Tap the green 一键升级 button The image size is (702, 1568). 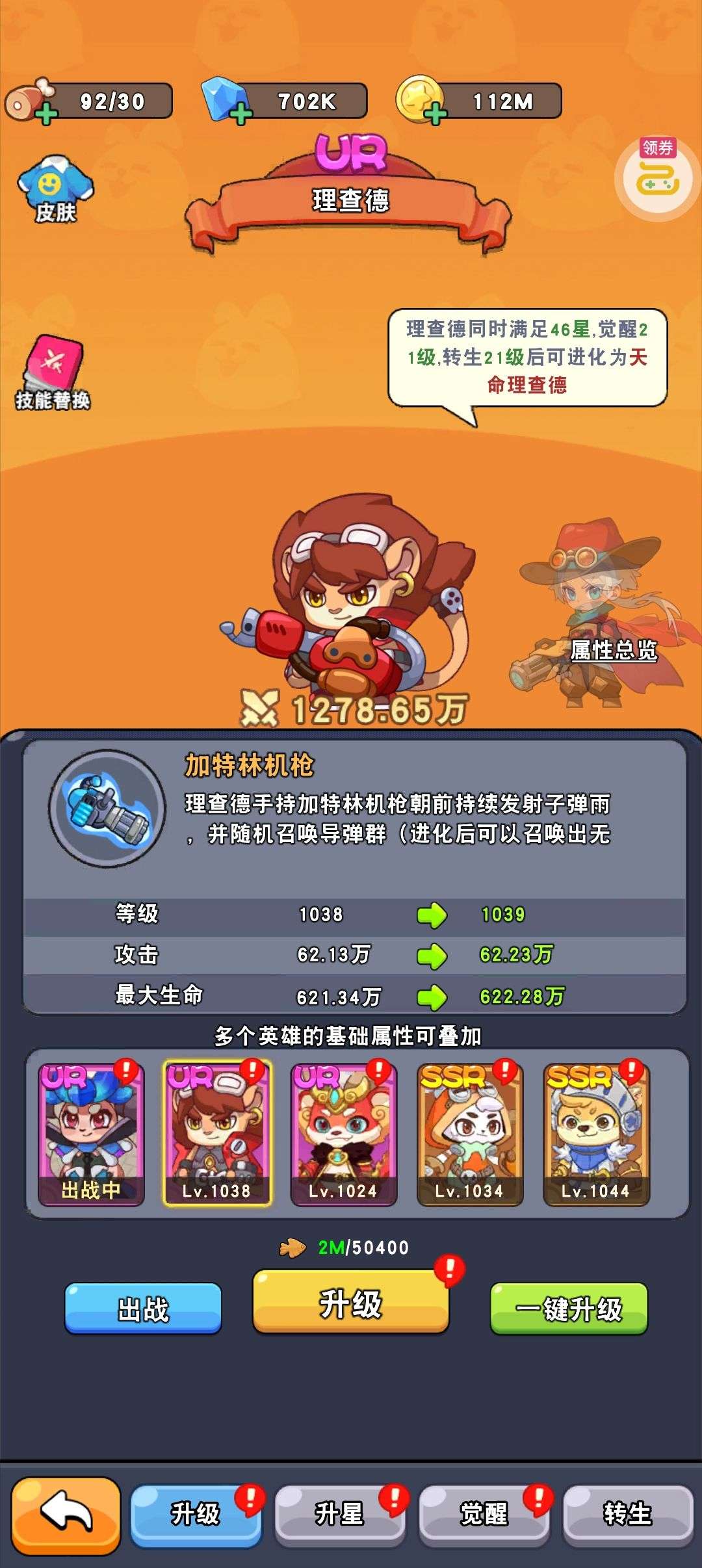click(x=569, y=1309)
